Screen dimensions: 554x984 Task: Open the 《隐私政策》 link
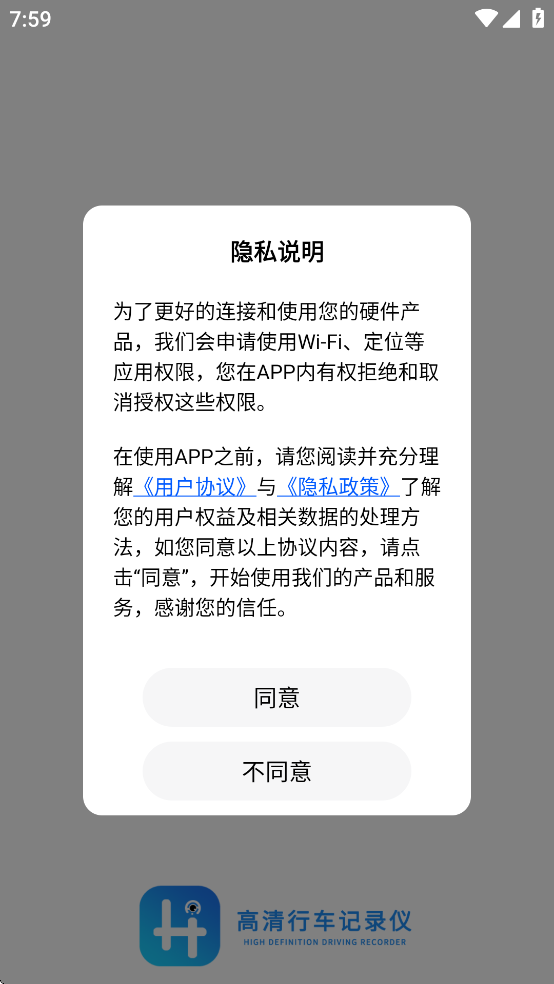(x=338, y=486)
